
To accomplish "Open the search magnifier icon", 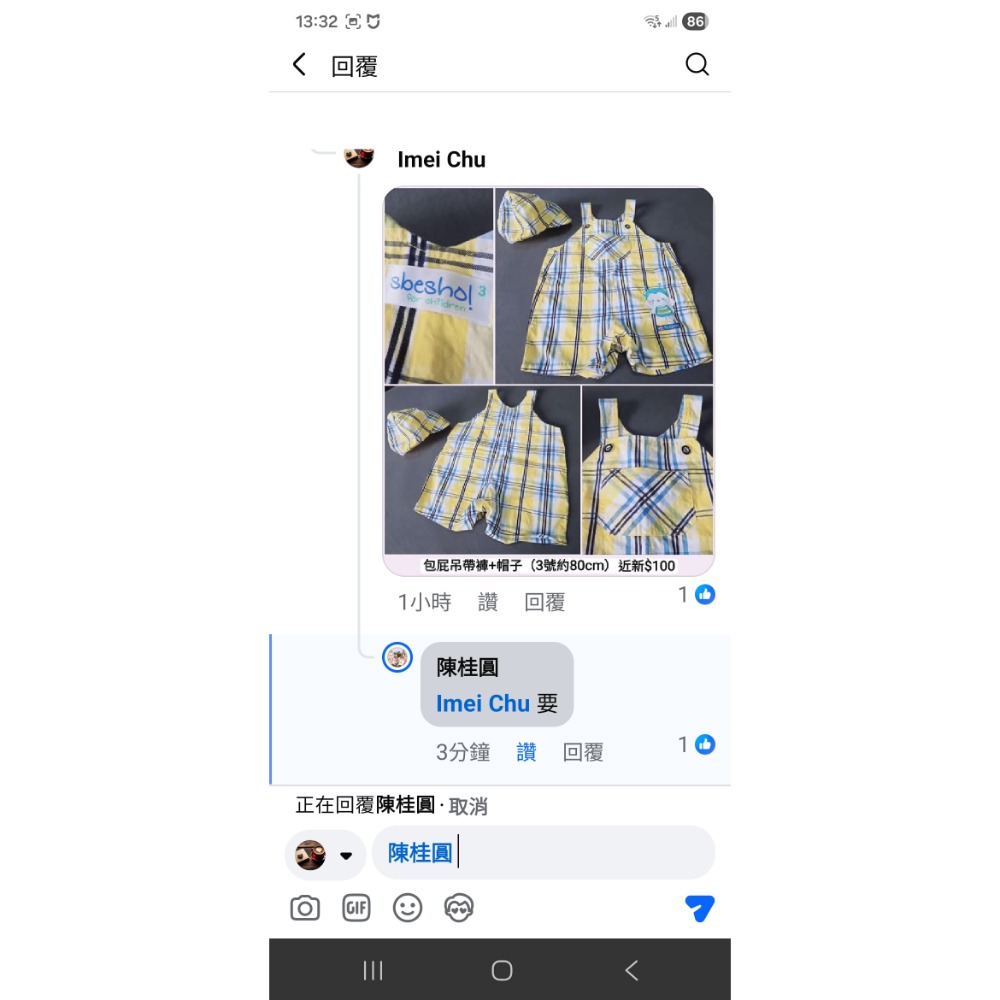I will [696, 64].
